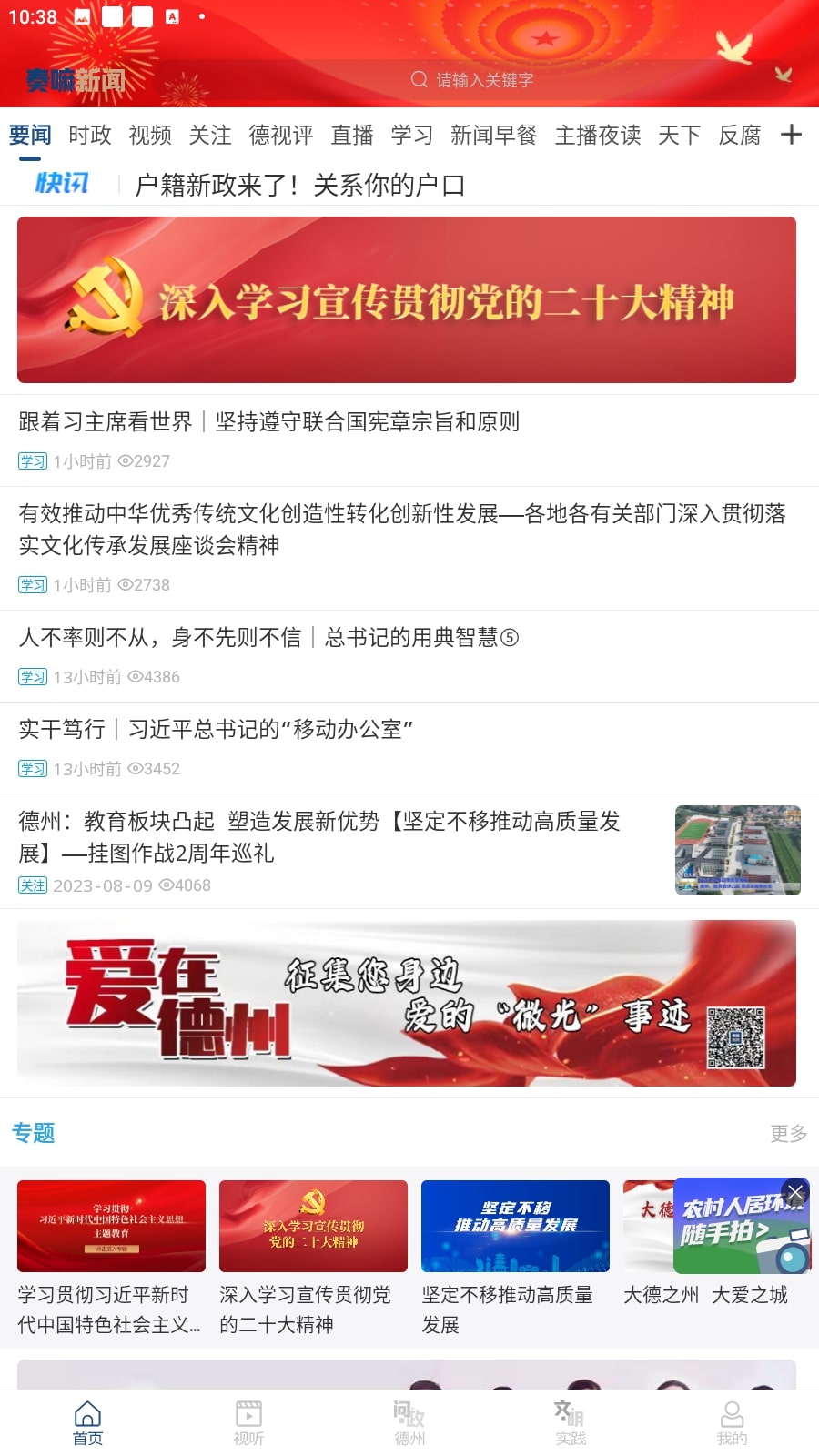Screen dimensions: 819x1456
Task: Open the 深入学习宣传贯彻党的二十大精神 banner
Action: pyautogui.click(x=407, y=299)
